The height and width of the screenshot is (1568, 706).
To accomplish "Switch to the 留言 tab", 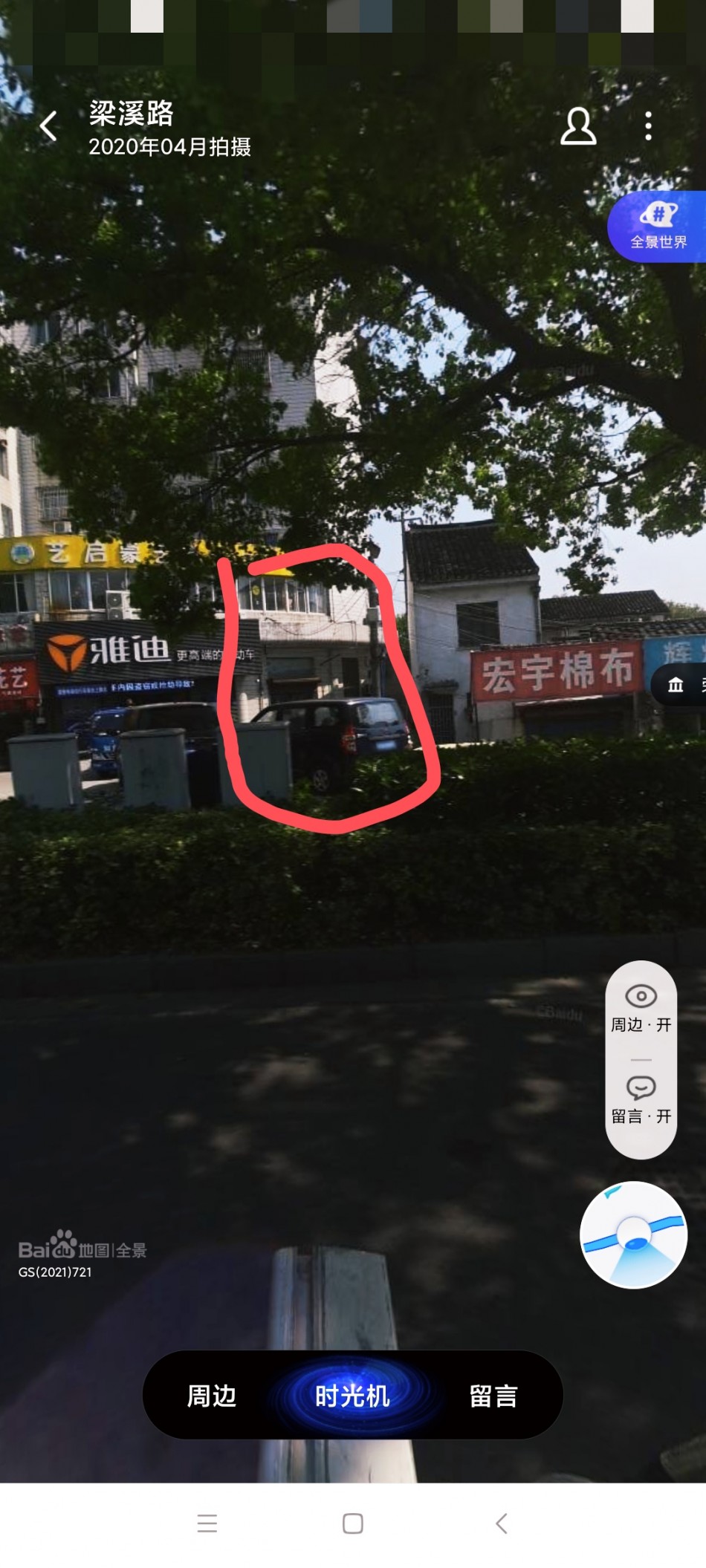I will (493, 1396).
